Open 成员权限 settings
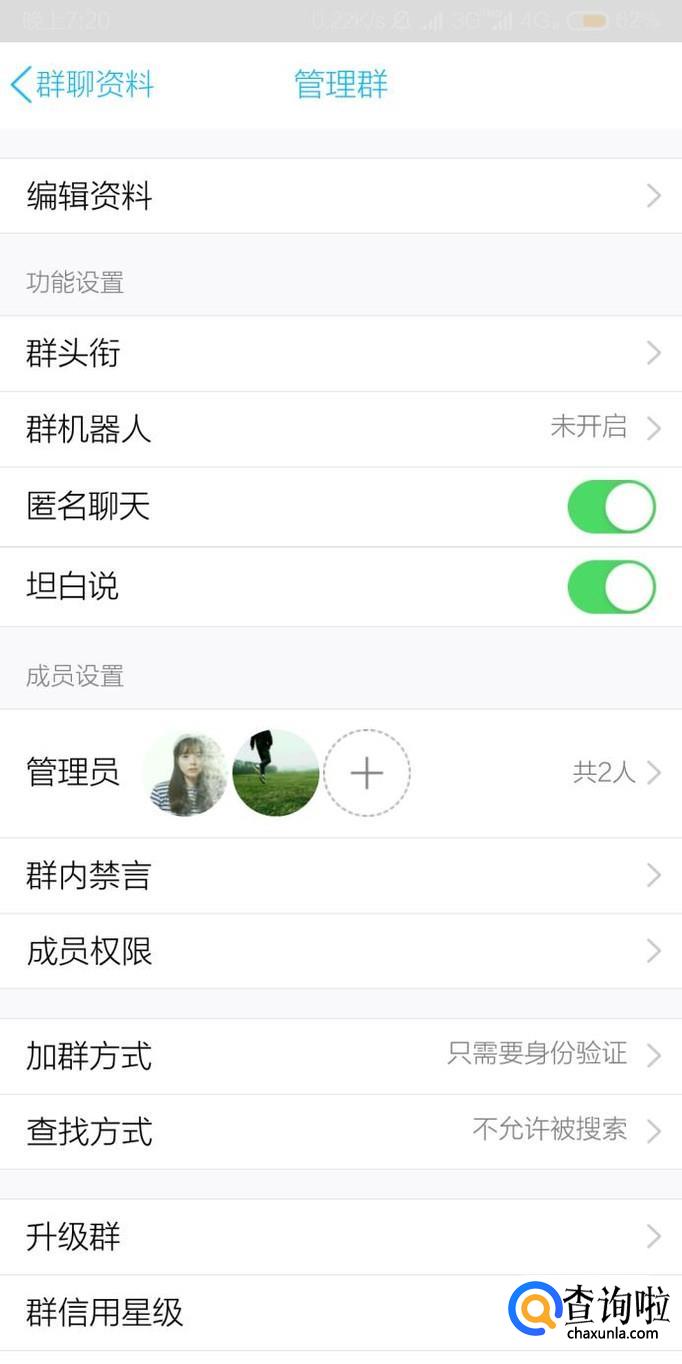 340,951
